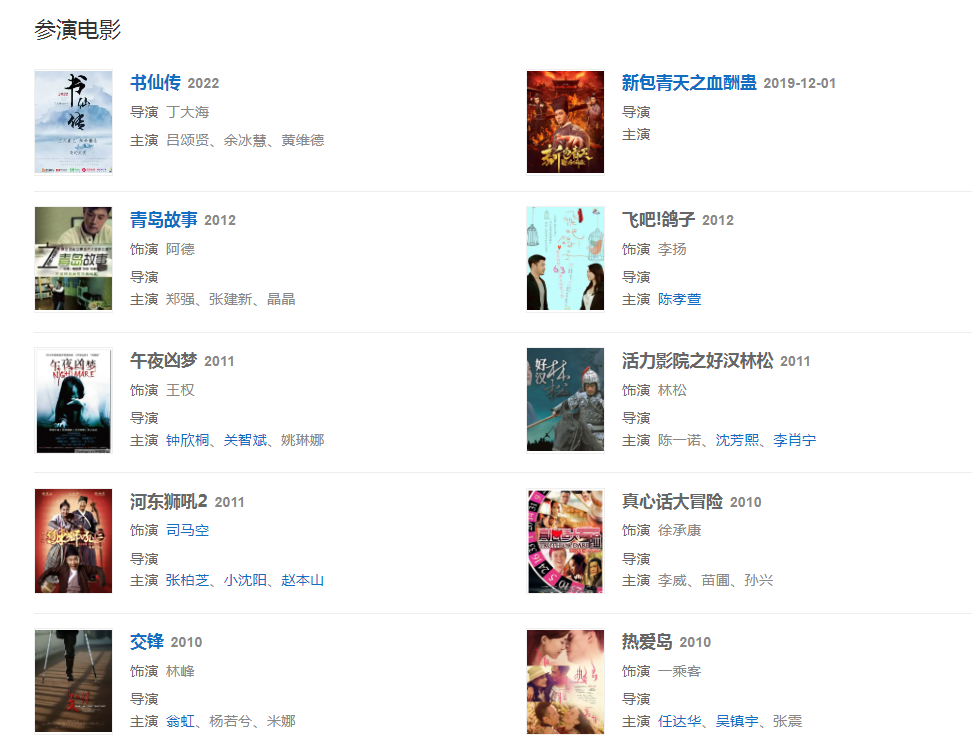This screenshot has height=753, width=972.
Task: Open character 司马空 link
Action: click(x=187, y=530)
